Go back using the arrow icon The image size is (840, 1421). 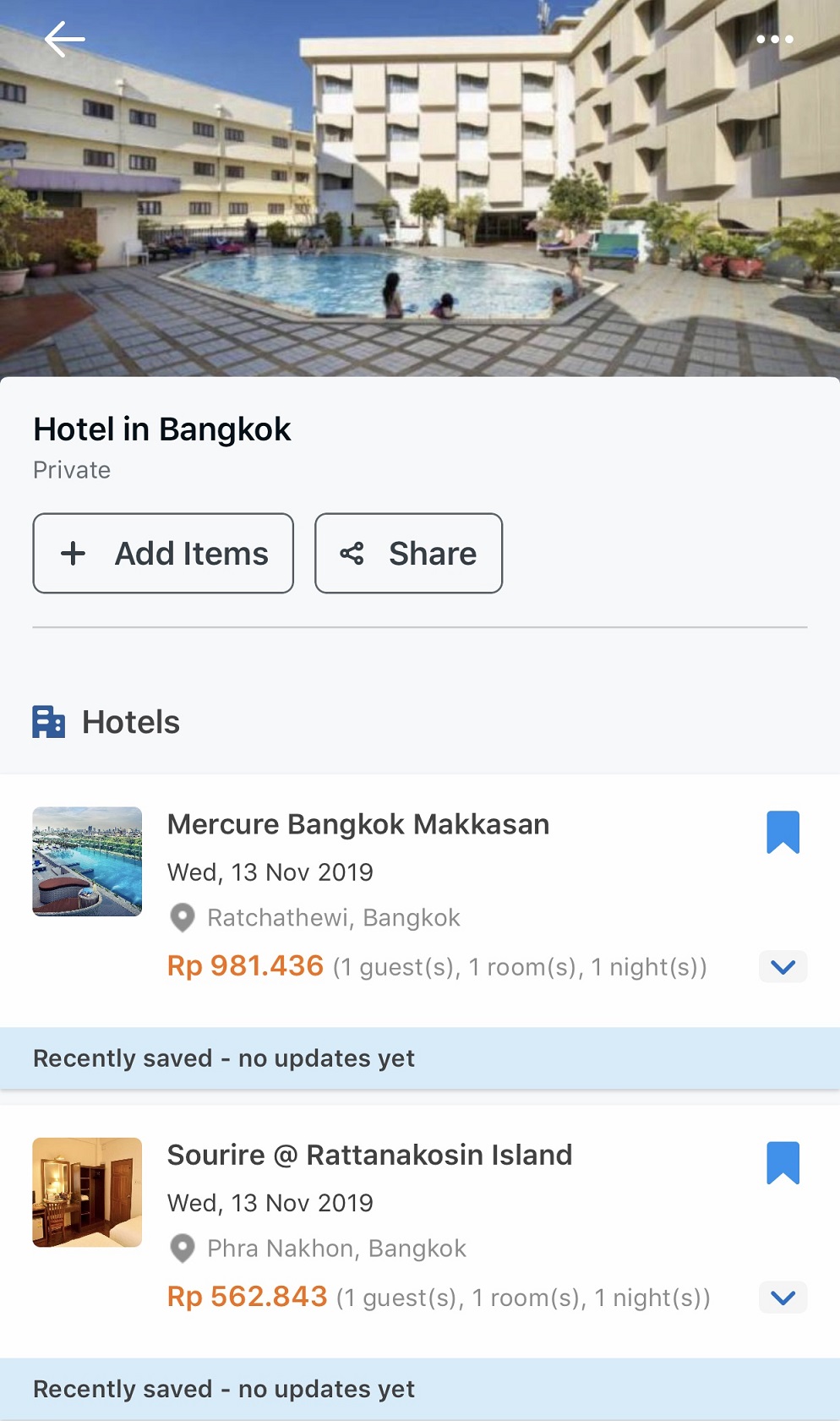(64, 40)
